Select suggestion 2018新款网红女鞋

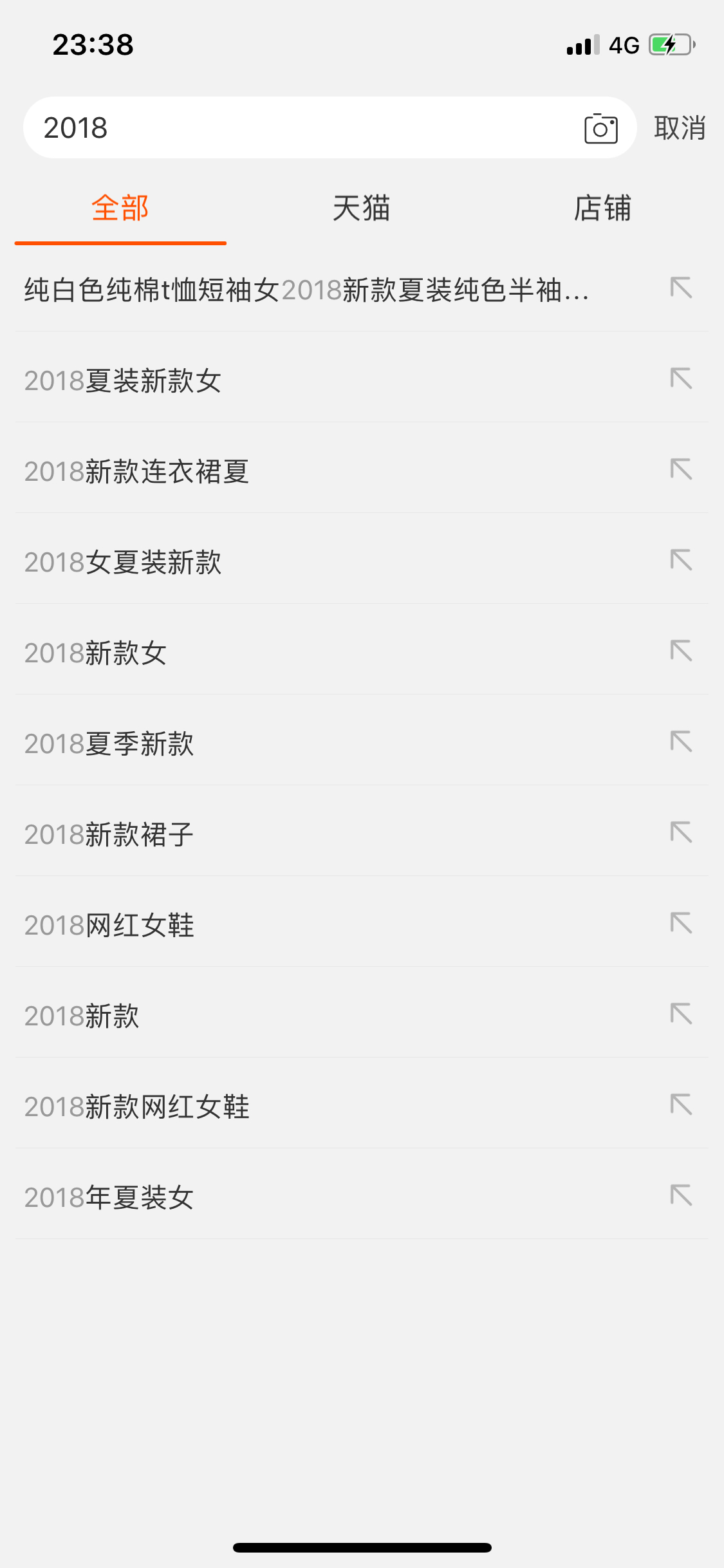pyautogui.click(x=138, y=1105)
